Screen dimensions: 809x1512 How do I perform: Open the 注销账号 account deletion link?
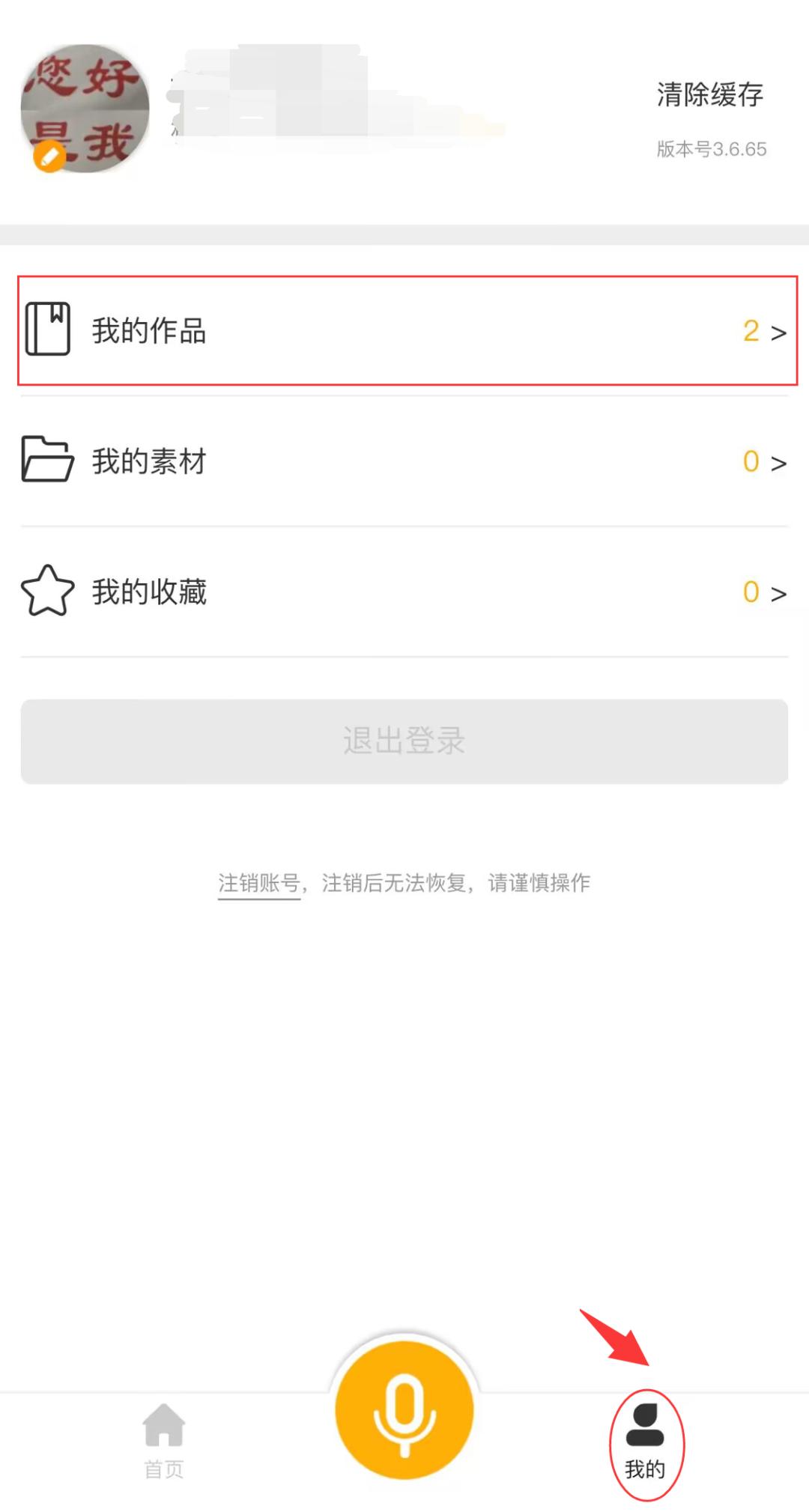click(258, 883)
